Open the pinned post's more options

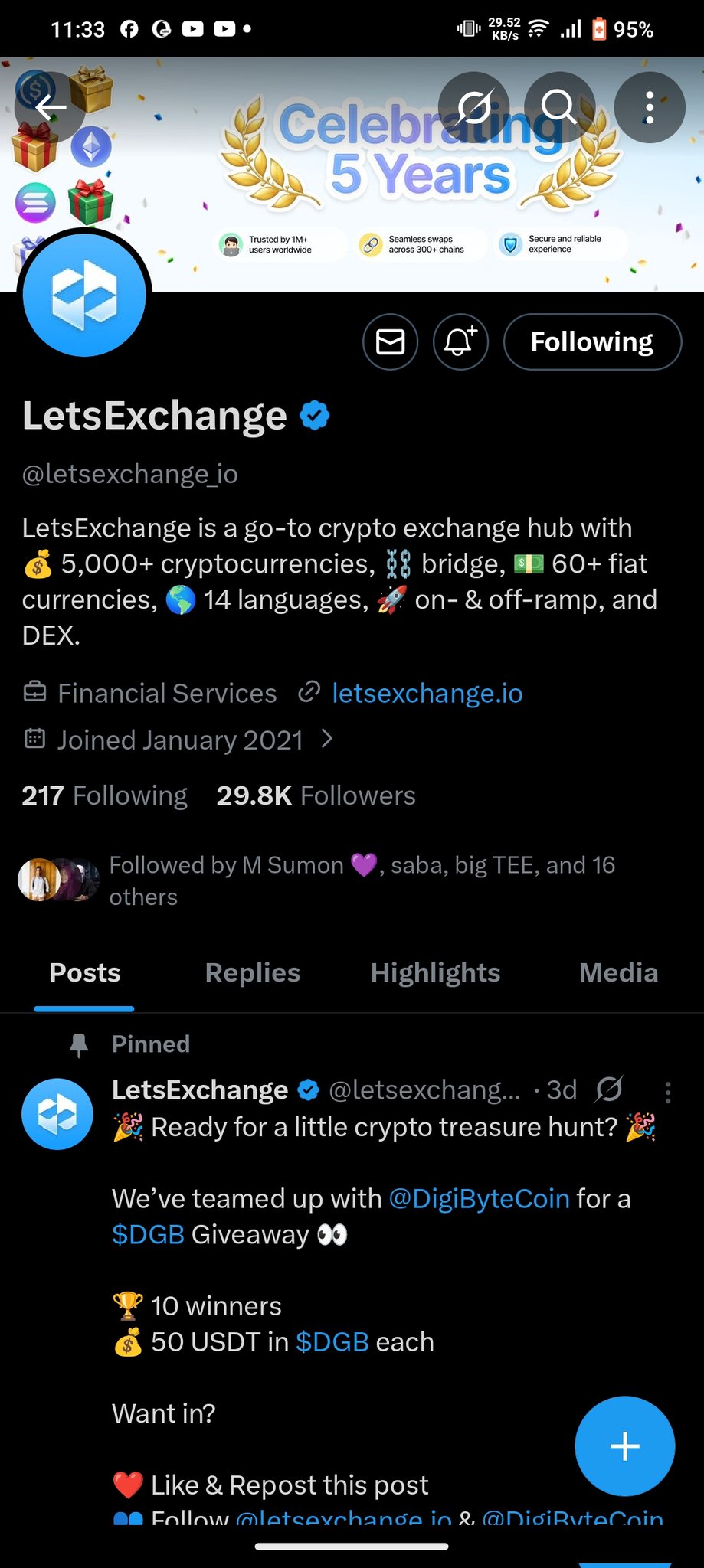pyautogui.click(x=668, y=1093)
